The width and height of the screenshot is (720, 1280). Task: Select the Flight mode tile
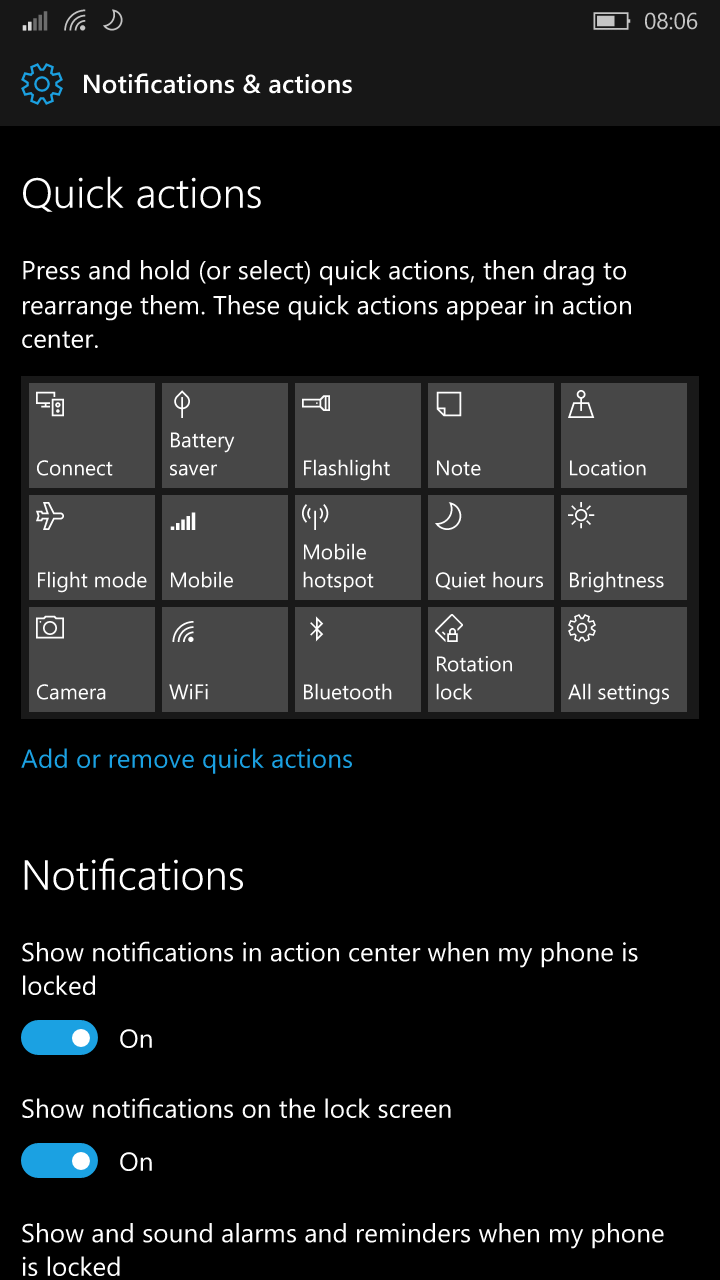coord(92,547)
